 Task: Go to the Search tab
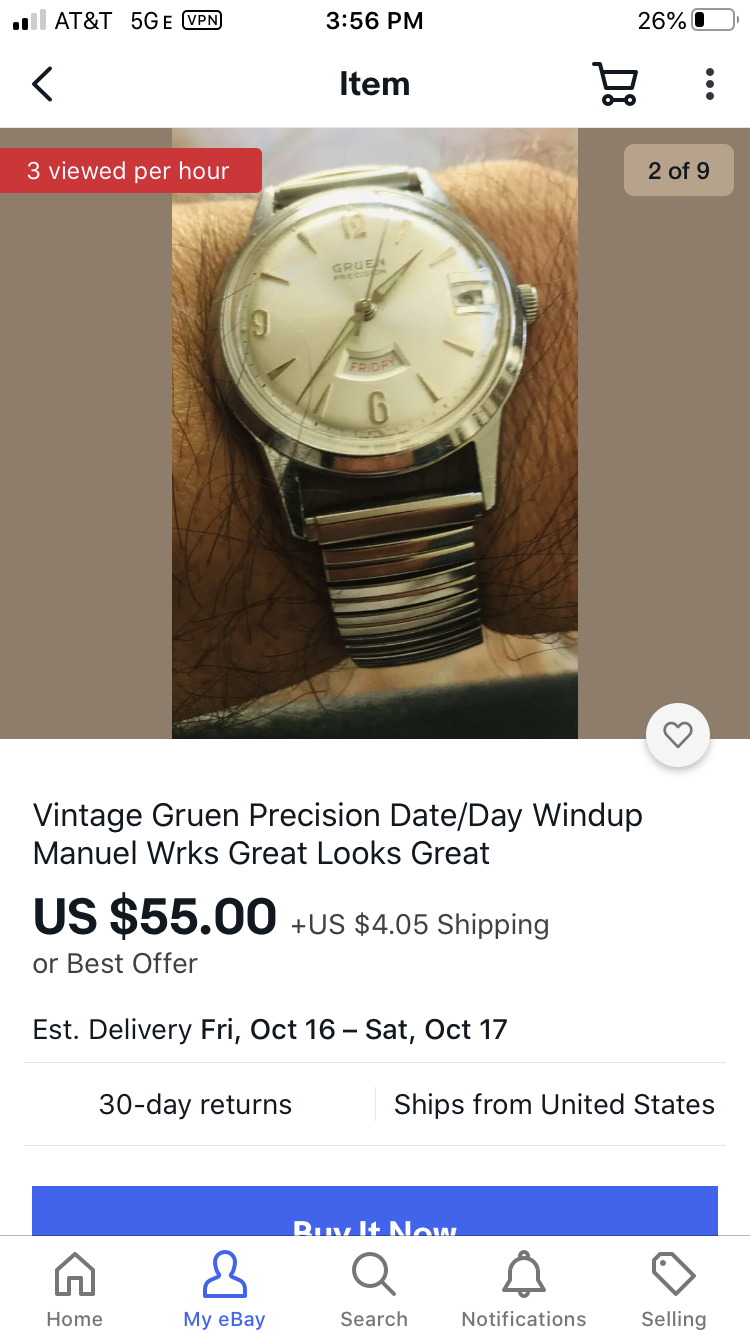click(374, 1290)
